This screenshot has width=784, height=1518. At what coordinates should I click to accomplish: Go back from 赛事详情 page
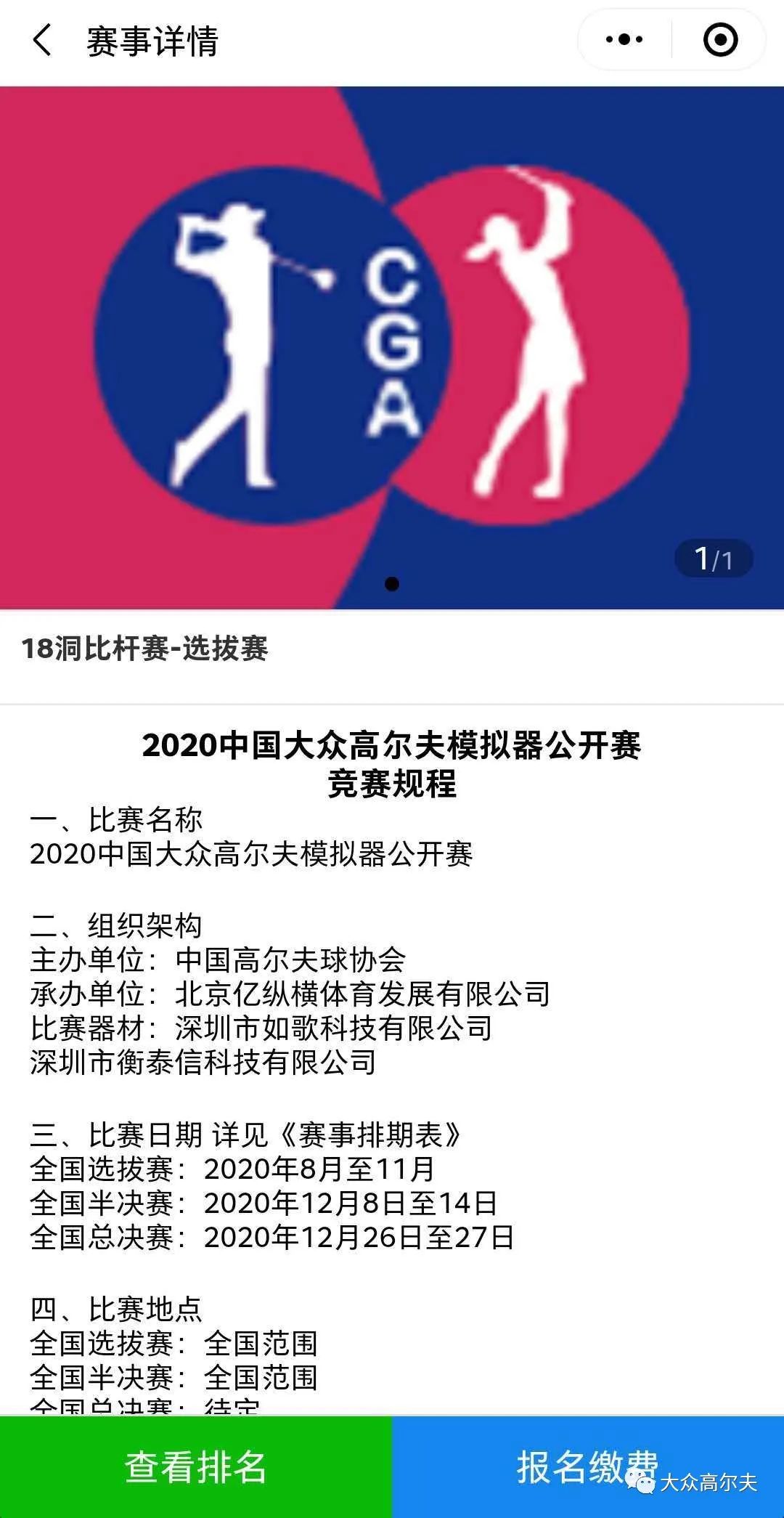coord(42,40)
